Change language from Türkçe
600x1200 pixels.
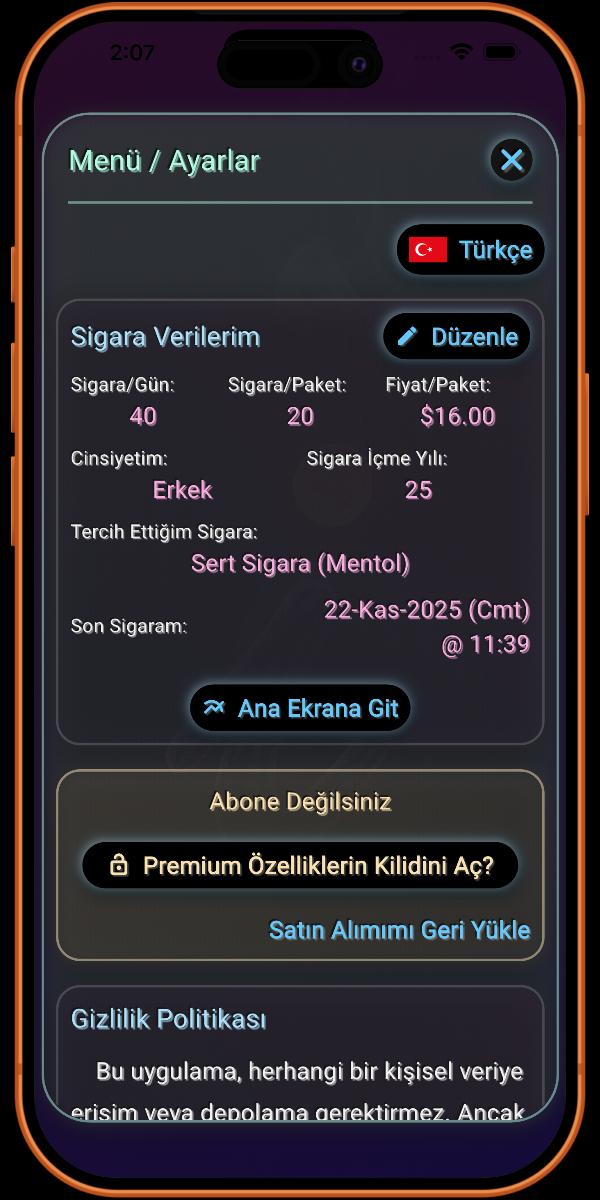point(470,250)
